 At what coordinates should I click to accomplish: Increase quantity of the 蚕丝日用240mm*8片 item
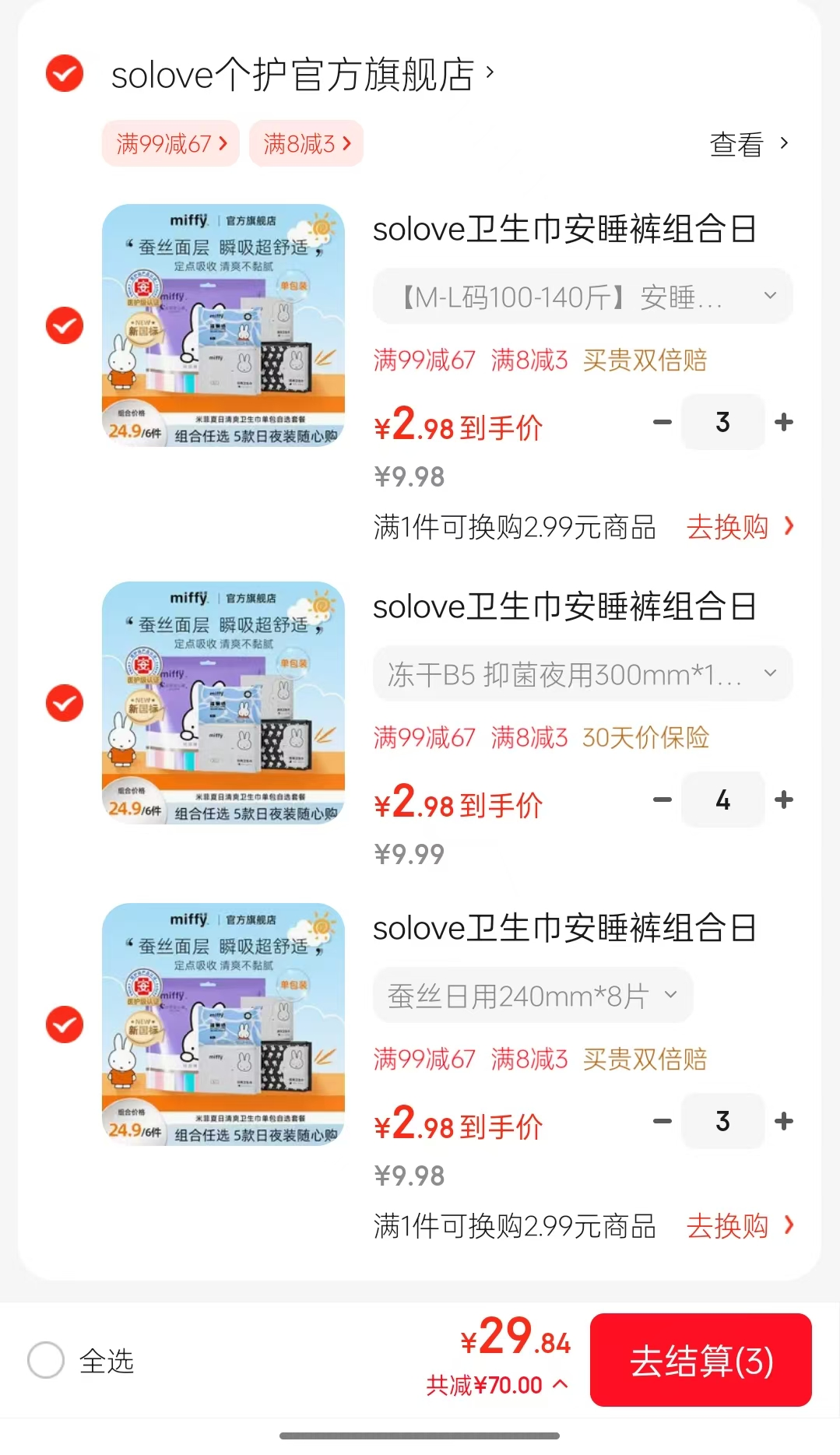pos(784,1121)
